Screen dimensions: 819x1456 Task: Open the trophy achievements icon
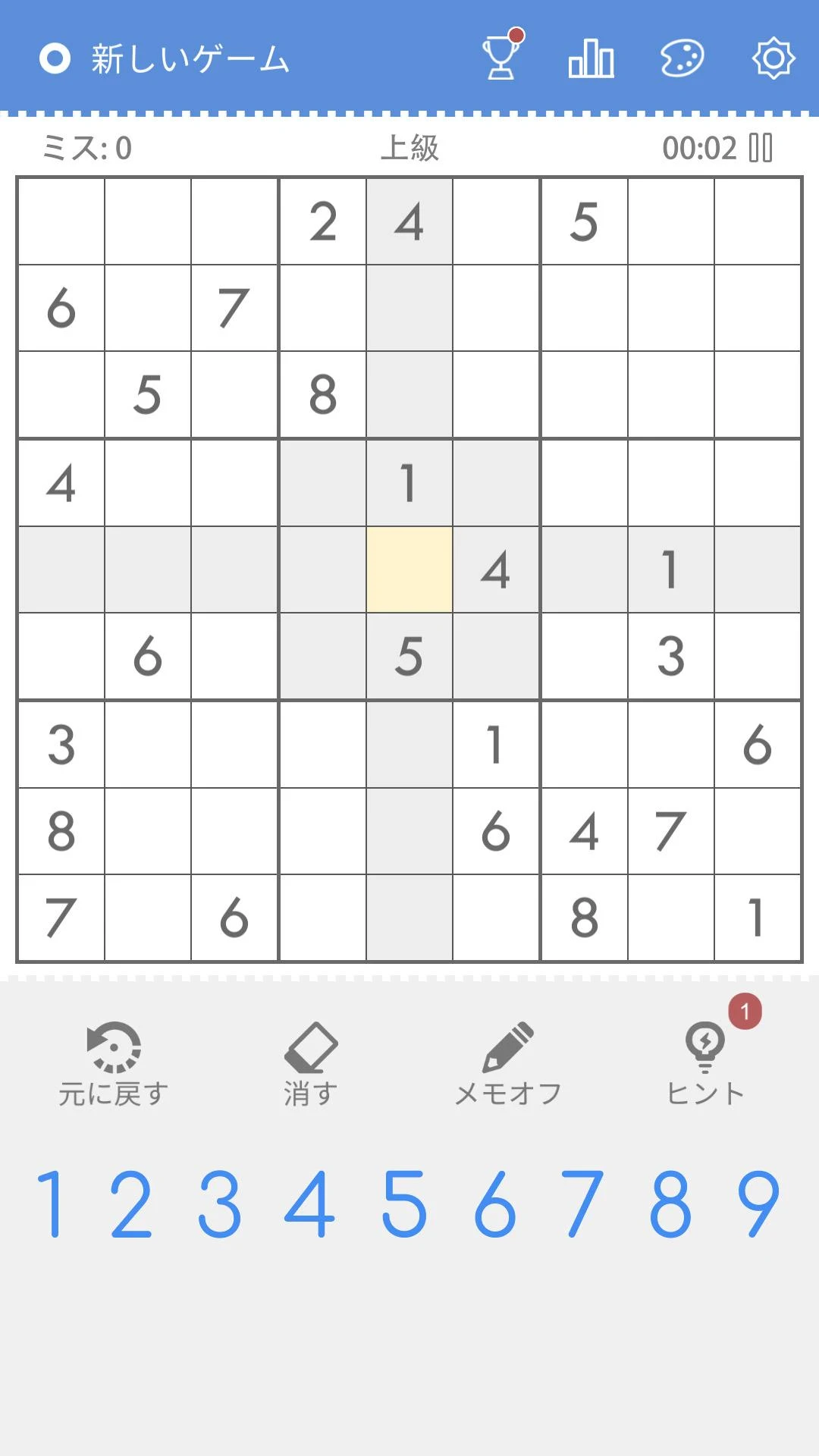[502, 57]
